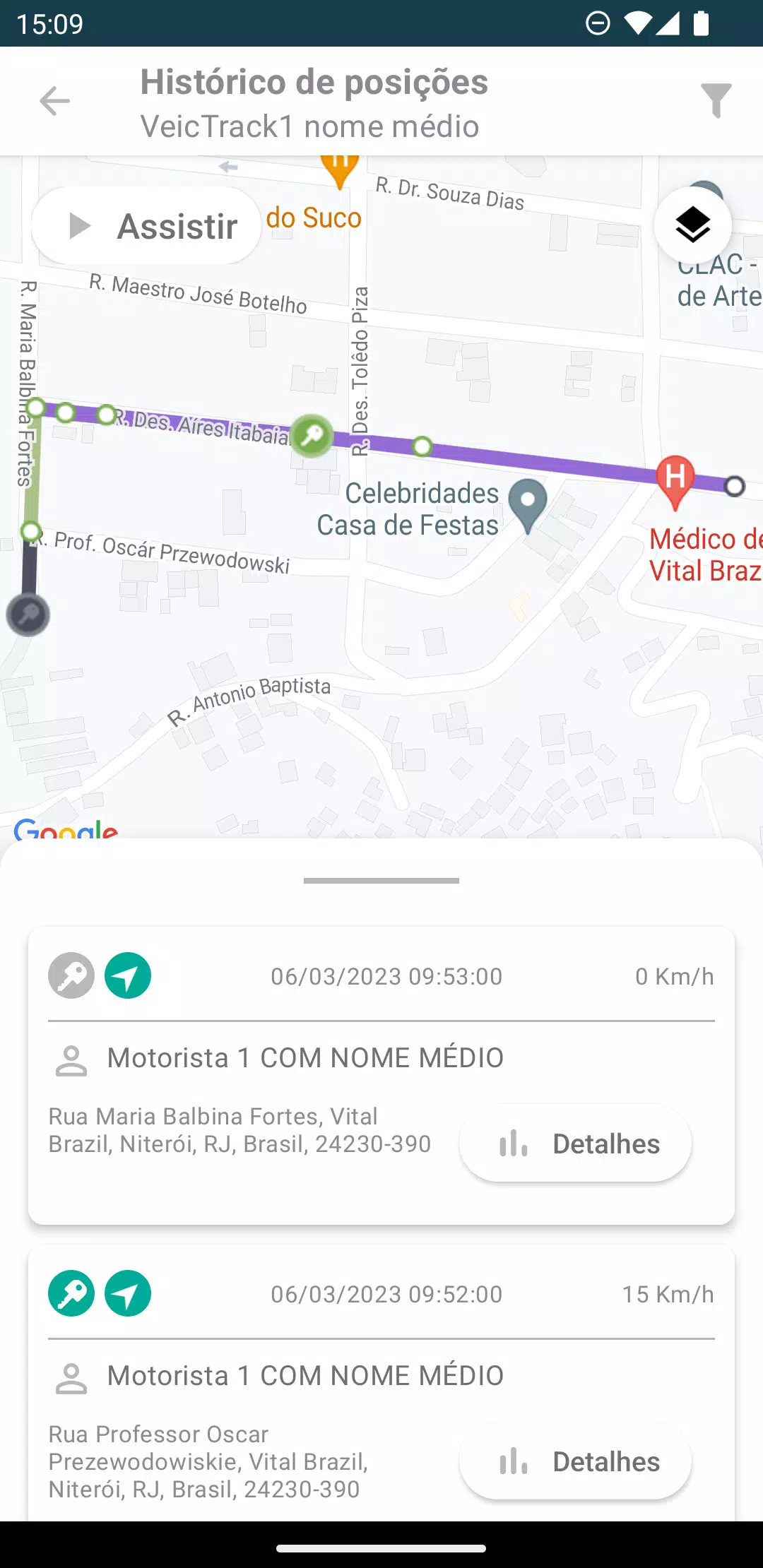Viewport: 763px width, 1568px height.
Task: Open Detalhes for the 09:52:00 position
Action: click(x=575, y=1461)
